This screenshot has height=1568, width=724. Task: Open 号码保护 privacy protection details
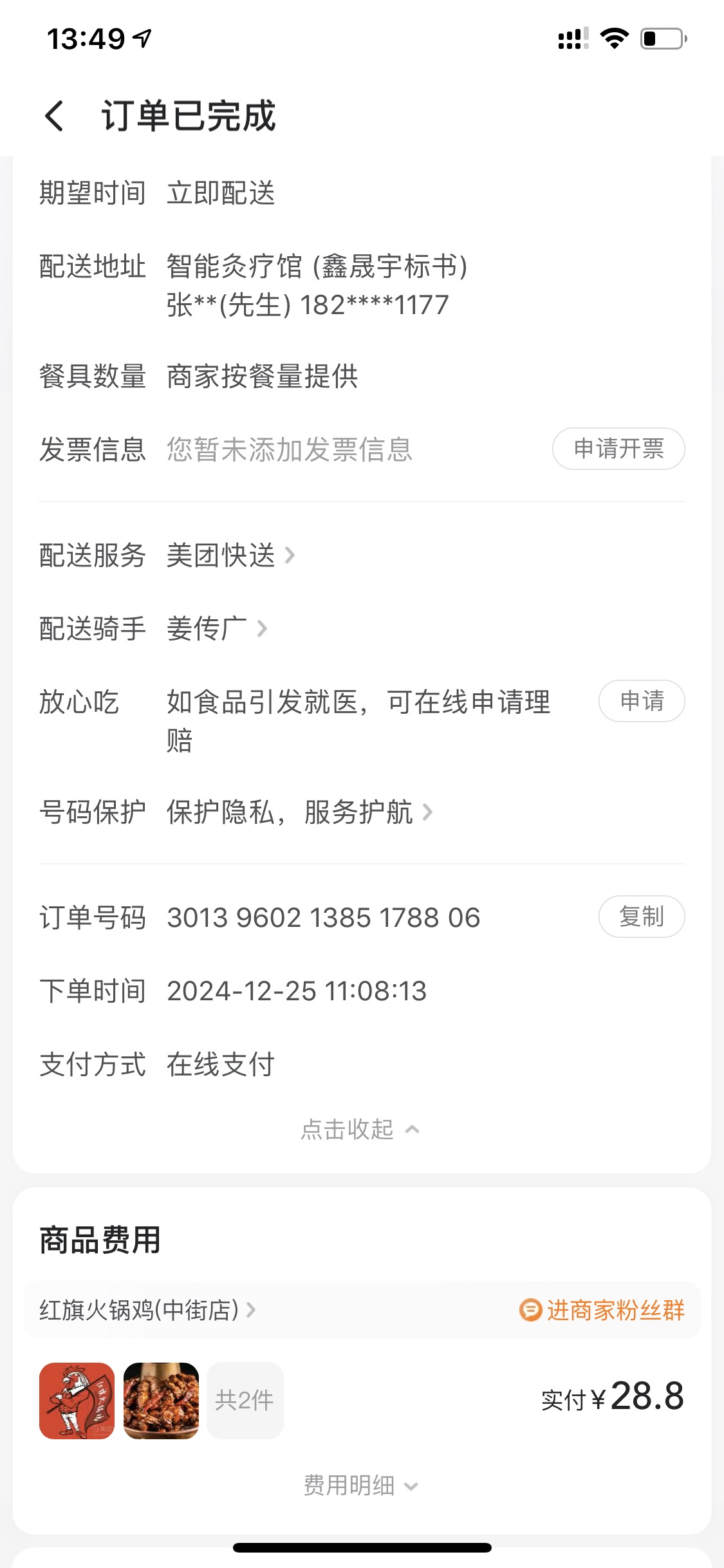tap(299, 812)
